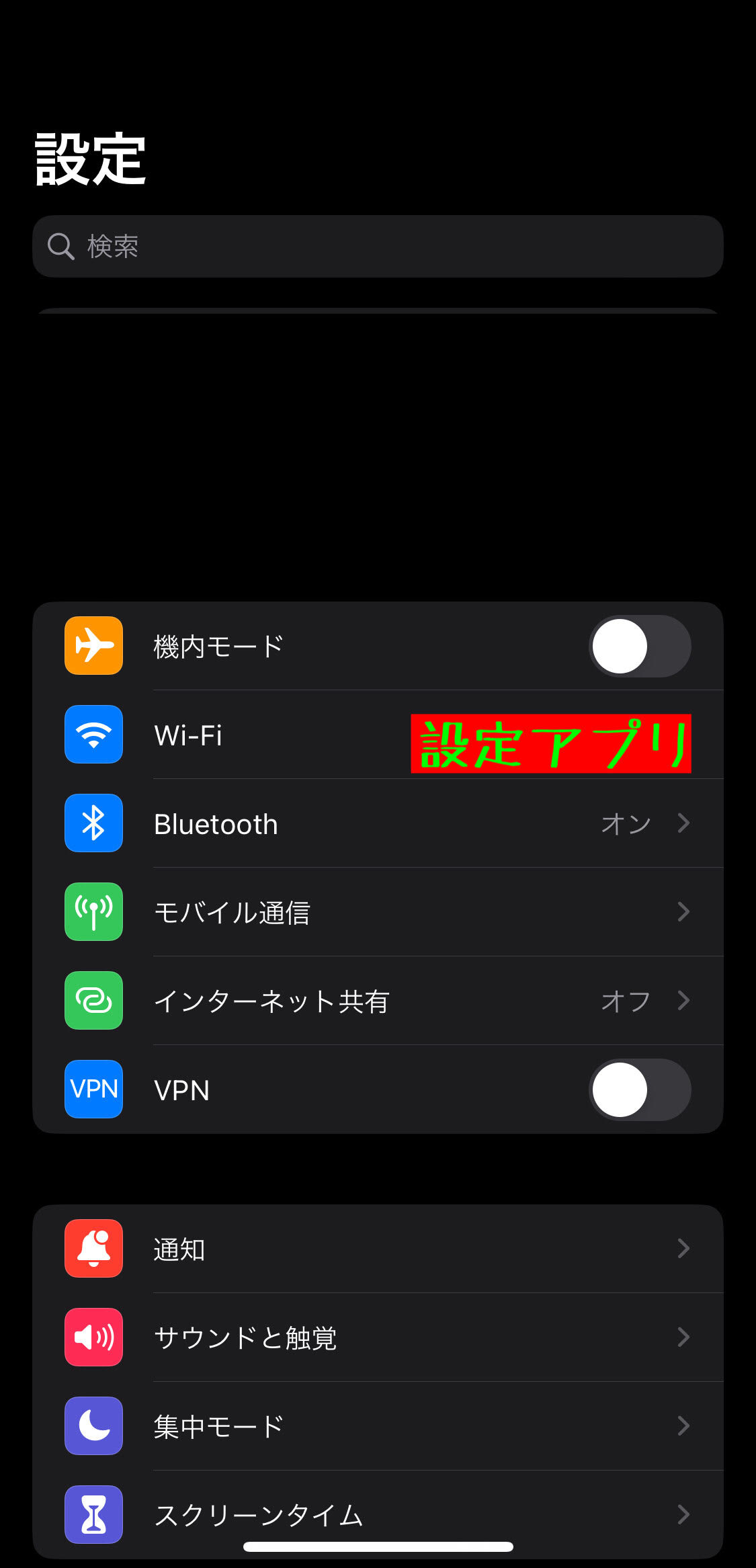Open 集中モード settings
The image size is (756, 1568).
point(378,1426)
